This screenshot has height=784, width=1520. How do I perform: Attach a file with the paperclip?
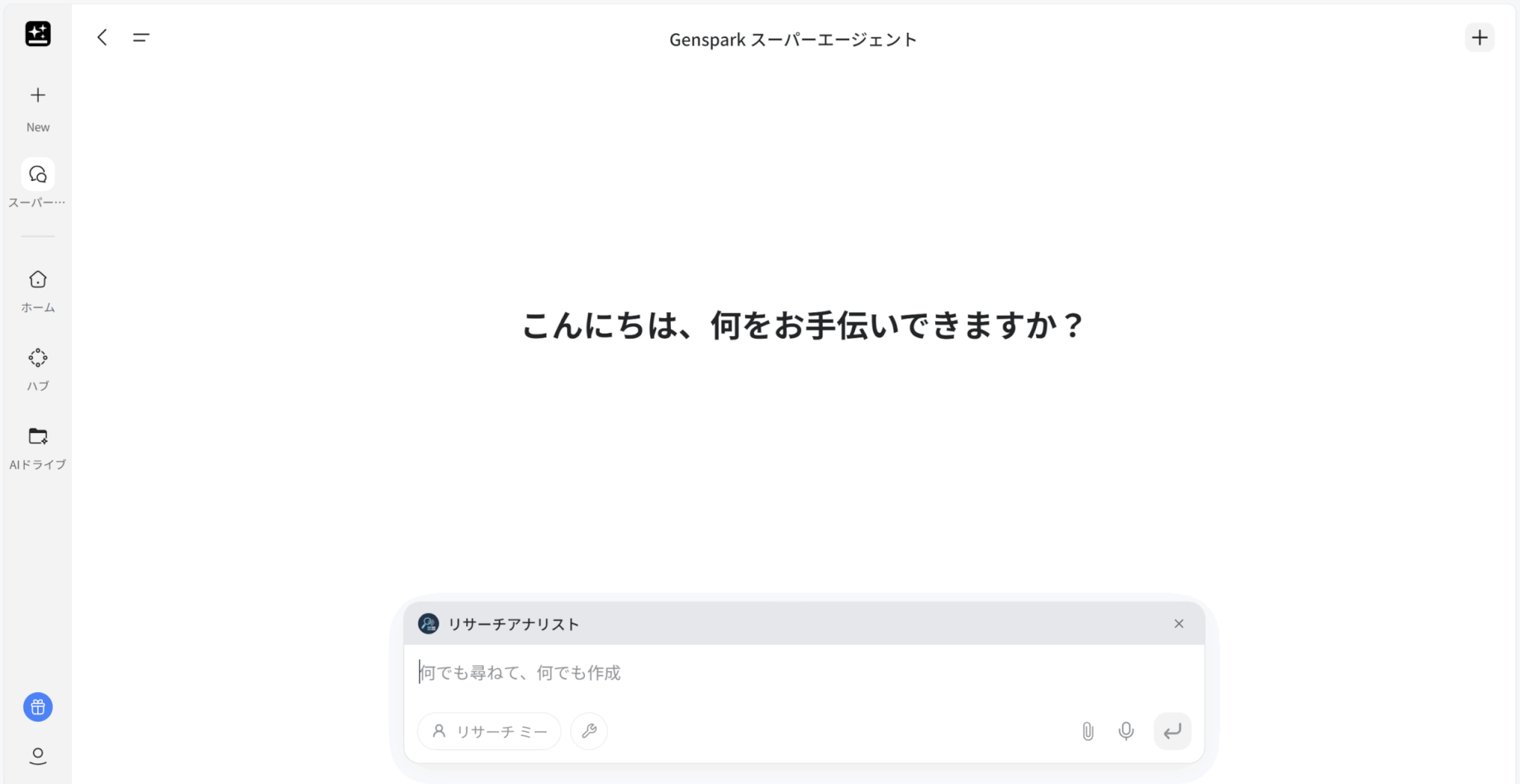1087,731
